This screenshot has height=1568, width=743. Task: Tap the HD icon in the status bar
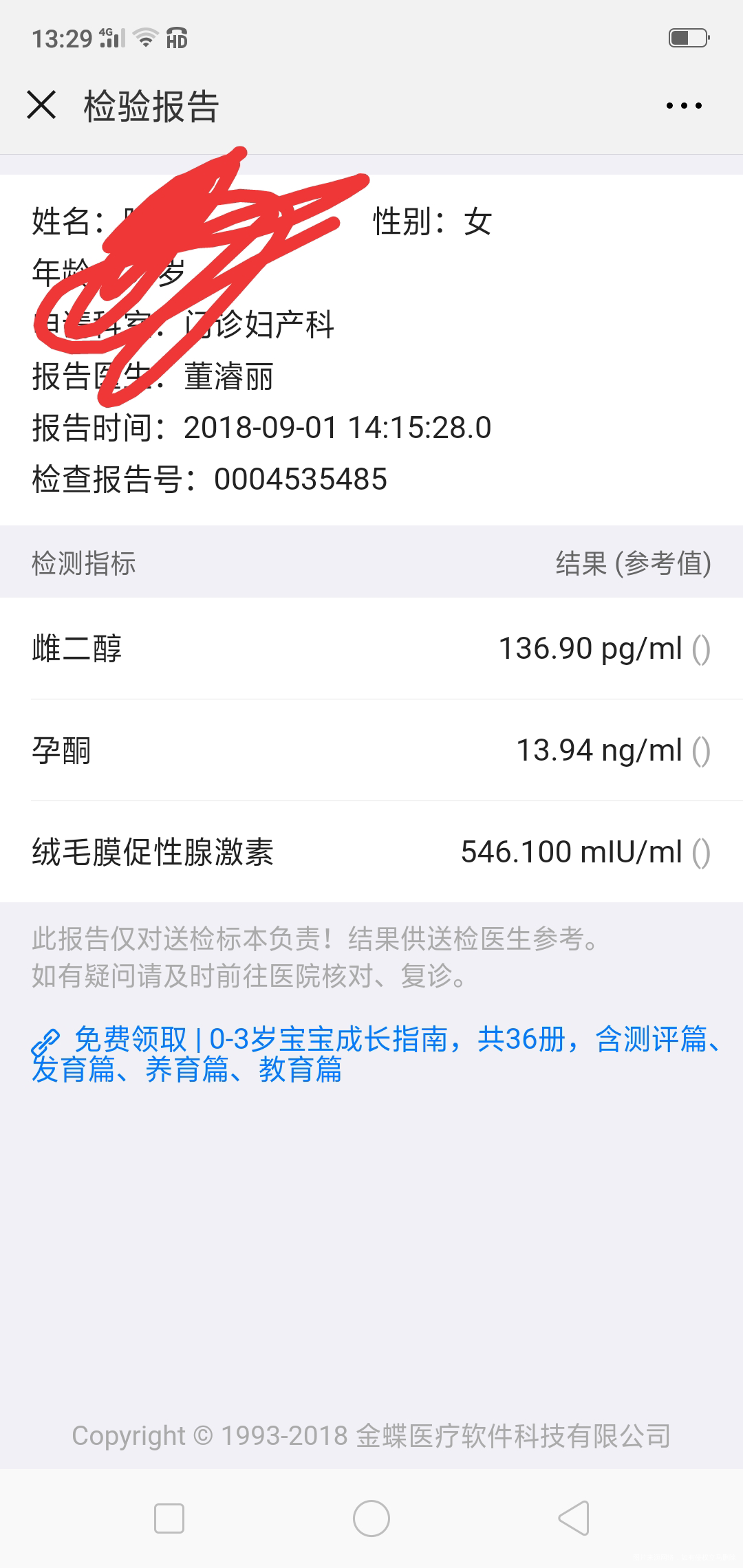tap(177, 38)
